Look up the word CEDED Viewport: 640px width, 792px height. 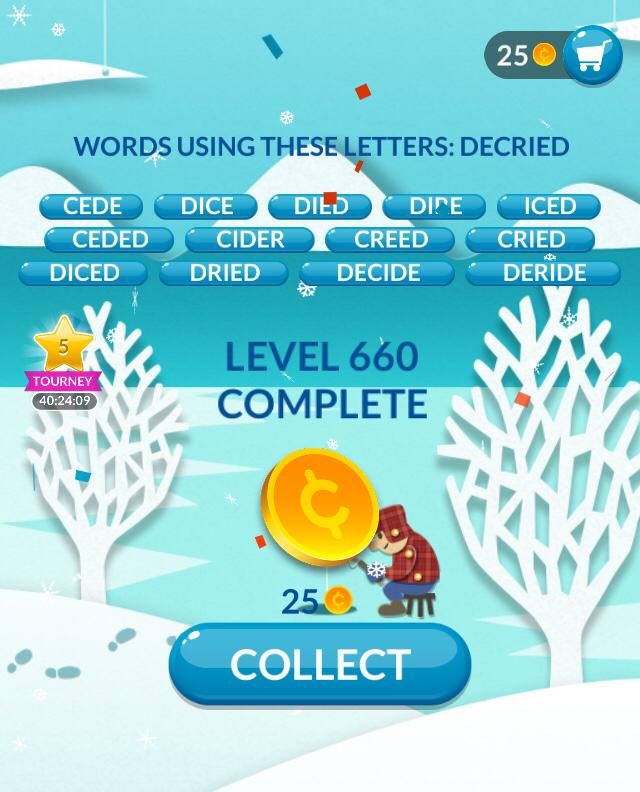(x=110, y=240)
